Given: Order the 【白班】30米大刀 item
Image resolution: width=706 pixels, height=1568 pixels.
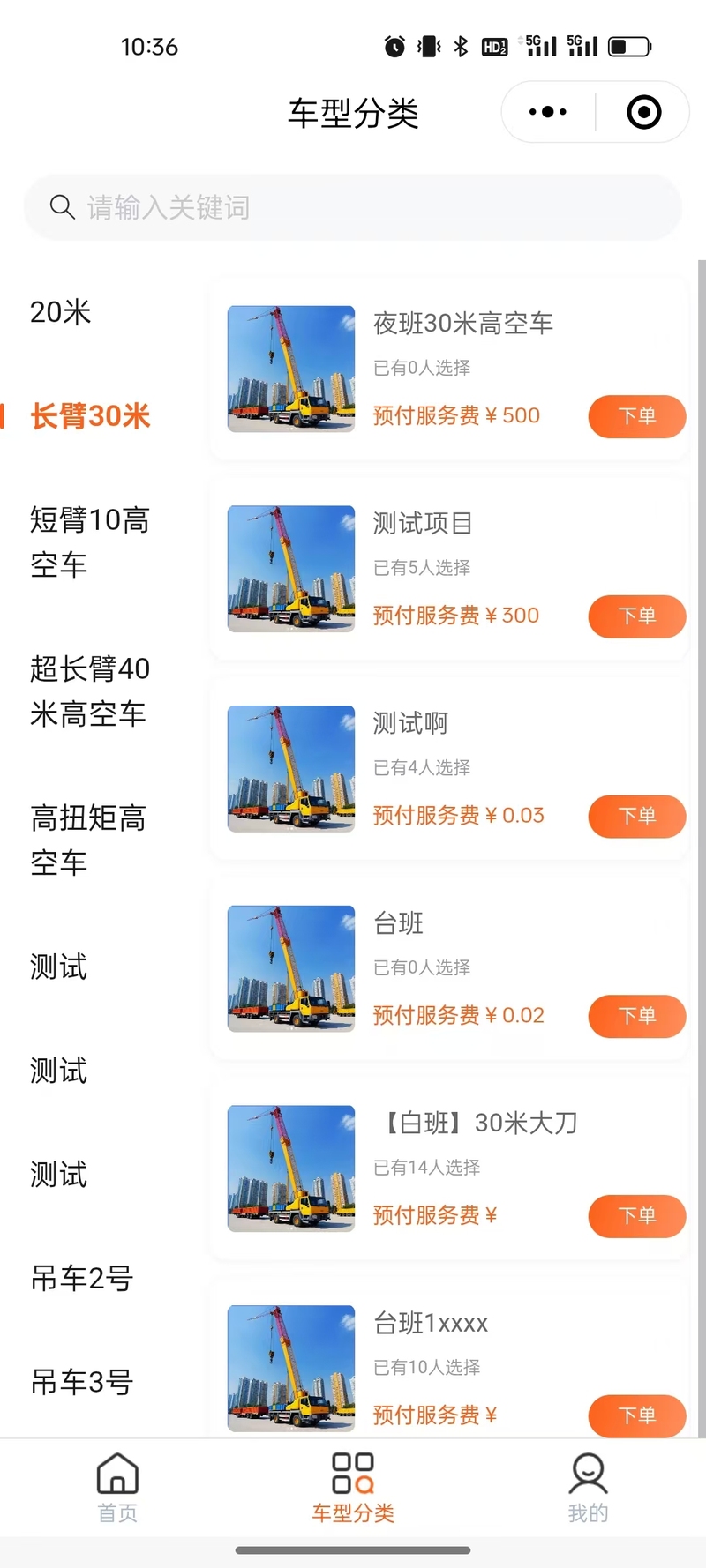Looking at the screenshot, I should point(636,1216).
